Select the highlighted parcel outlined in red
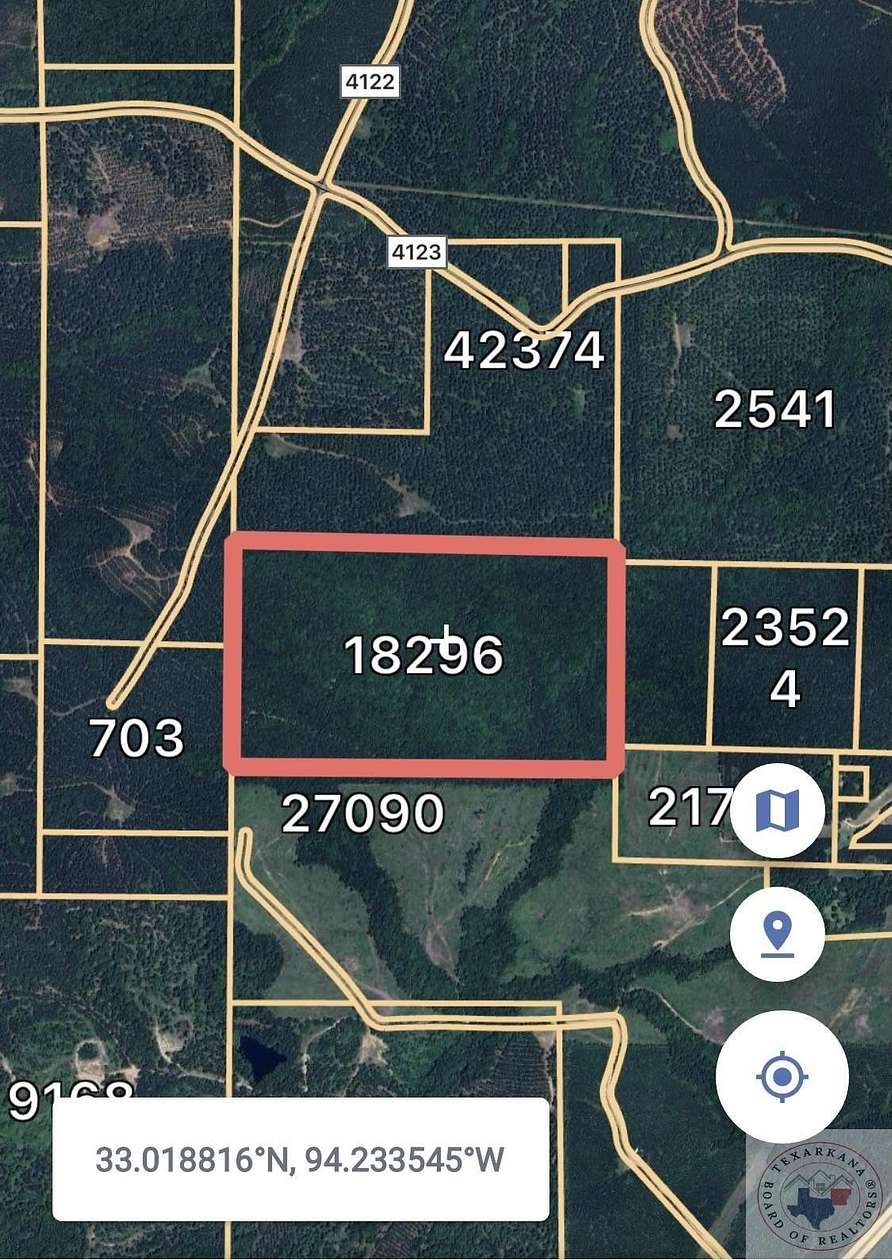The height and width of the screenshot is (1260, 892). tap(425, 655)
